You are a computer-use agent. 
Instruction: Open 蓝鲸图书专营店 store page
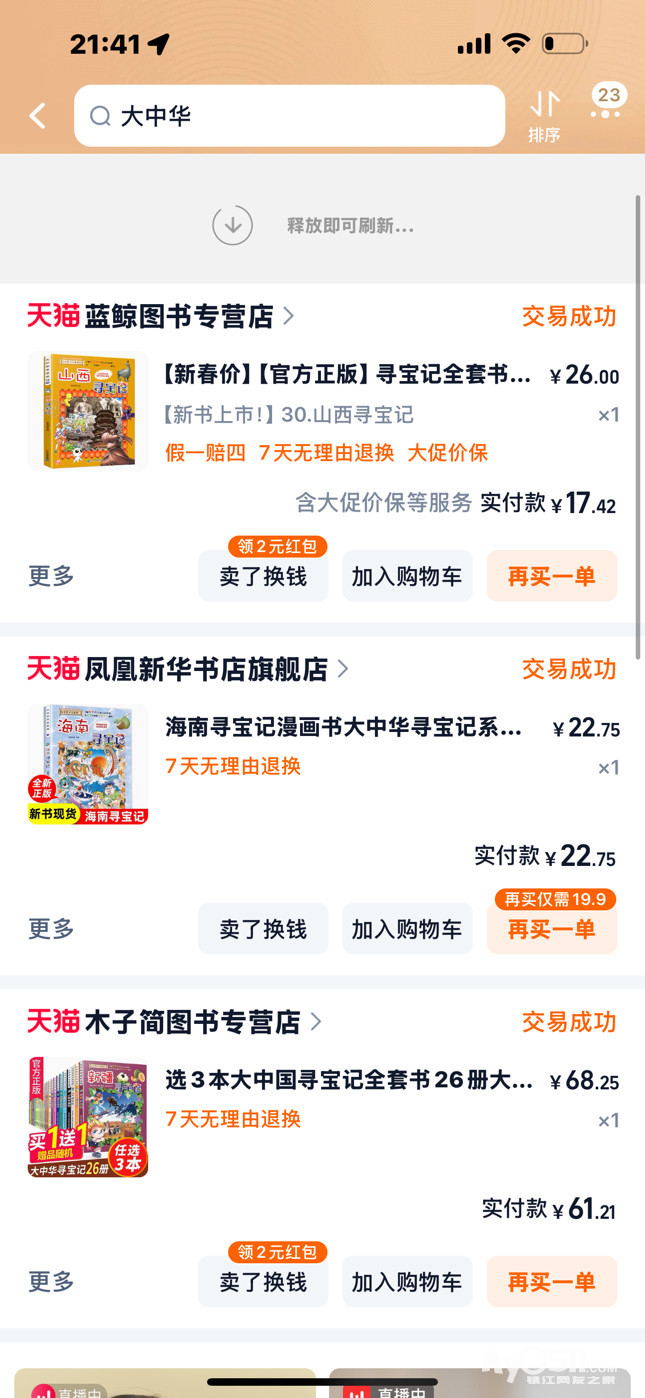pyautogui.click(x=178, y=317)
